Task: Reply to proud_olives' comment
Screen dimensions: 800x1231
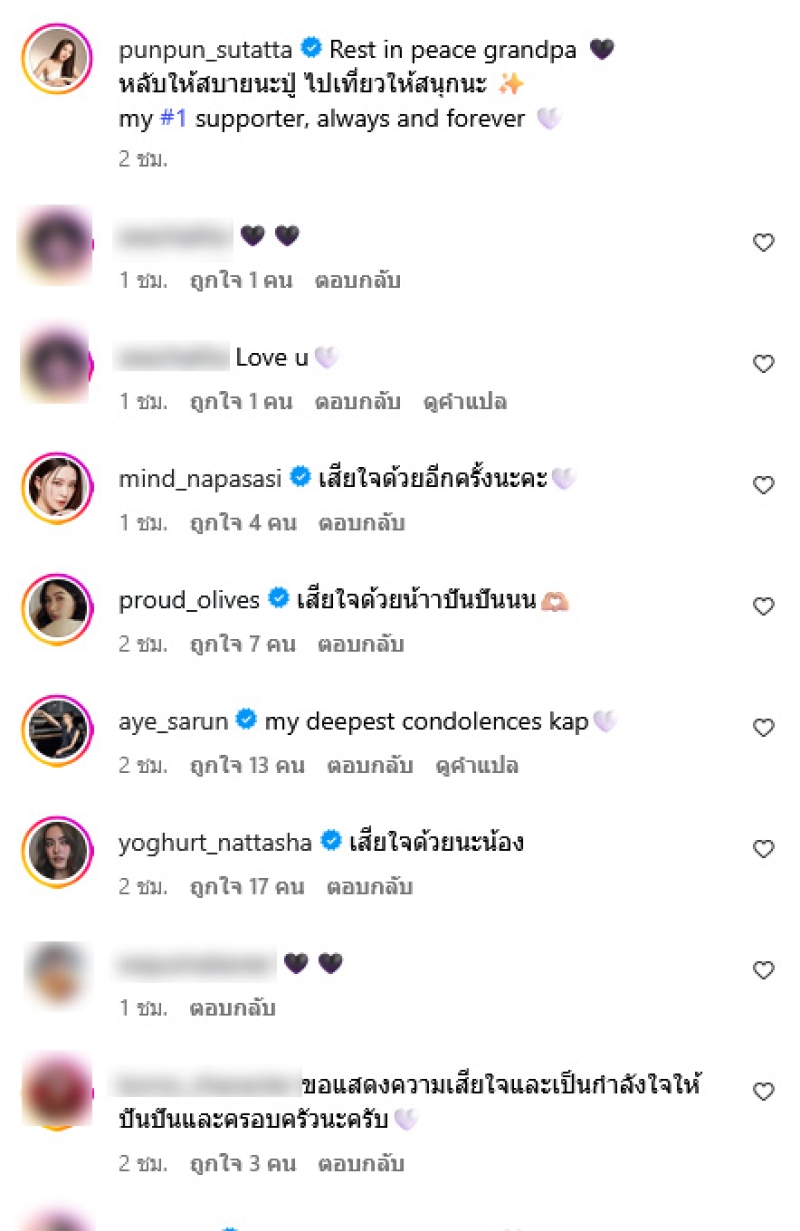Action: tap(361, 644)
